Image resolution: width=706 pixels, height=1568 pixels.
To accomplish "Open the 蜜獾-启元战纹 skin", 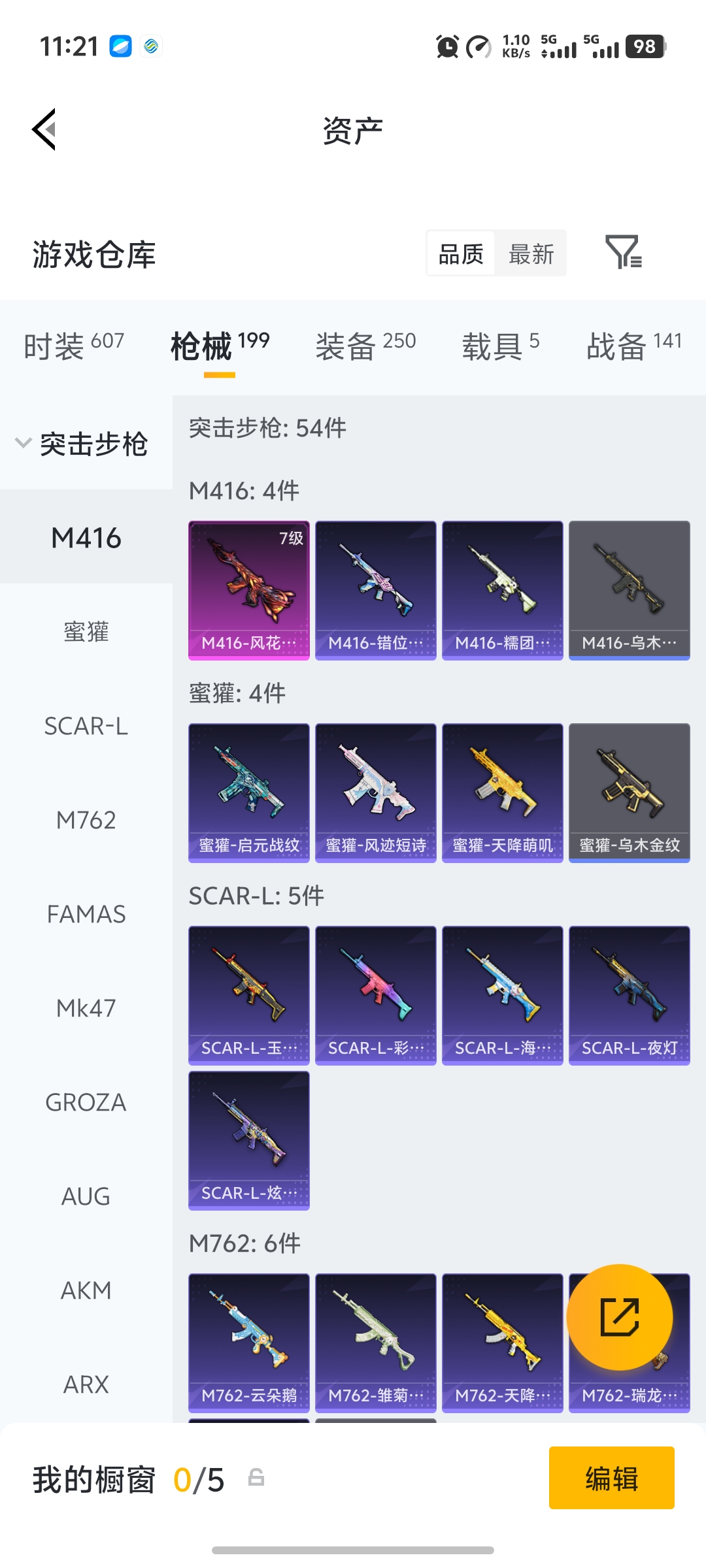I will tap(248, 792).
